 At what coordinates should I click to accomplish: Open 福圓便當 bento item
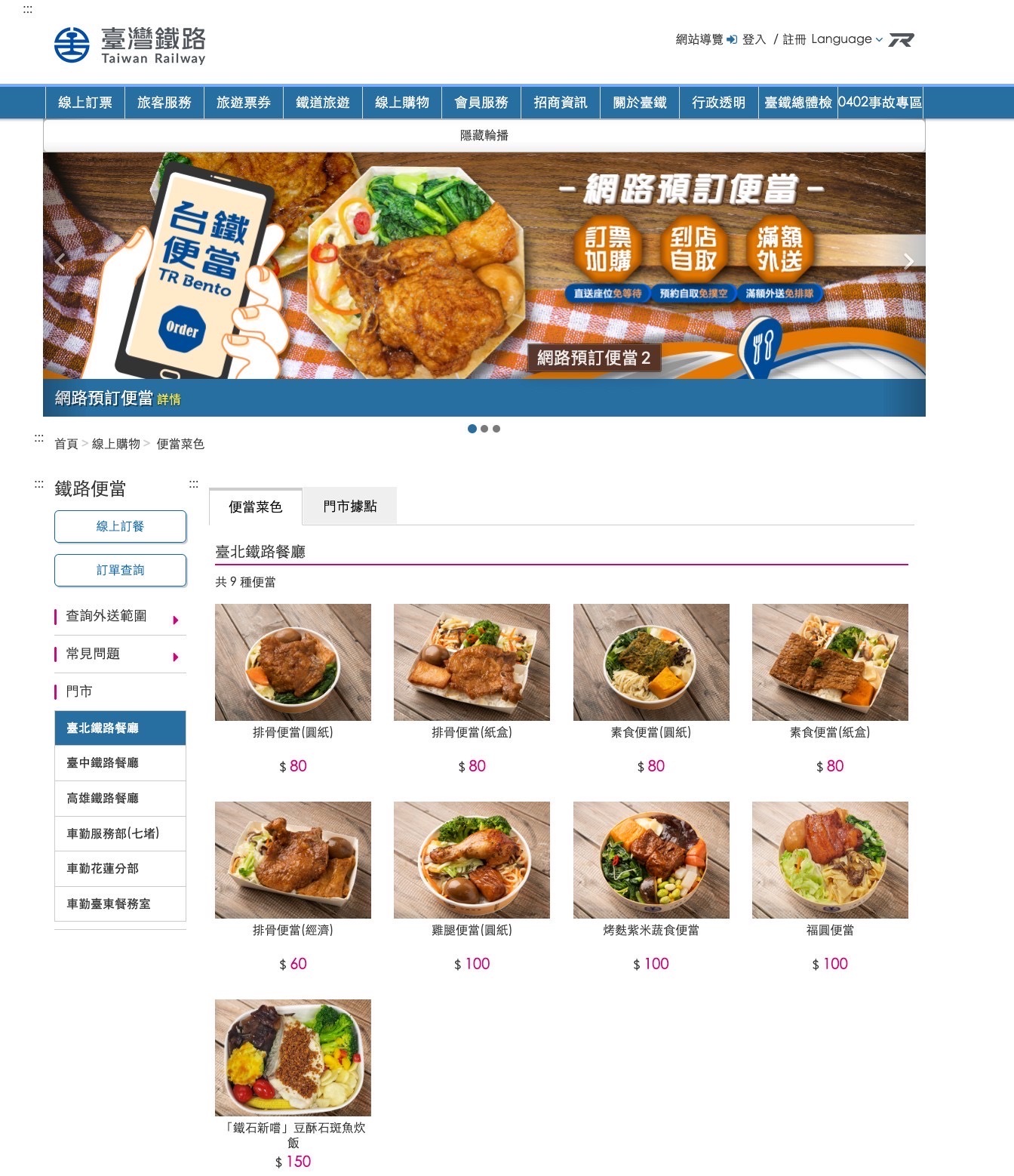(x=830, y=860)
